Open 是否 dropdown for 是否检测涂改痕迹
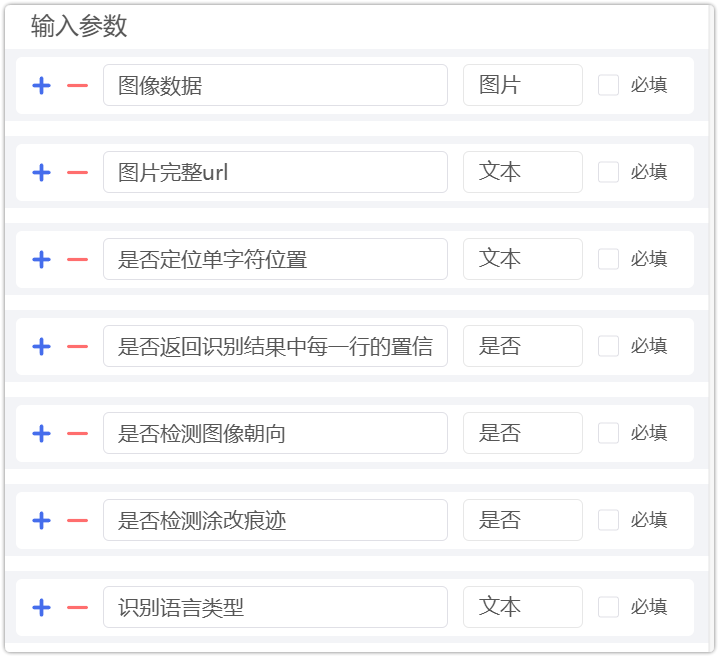This screenshot has height=657, width=719. coord(522,521)
